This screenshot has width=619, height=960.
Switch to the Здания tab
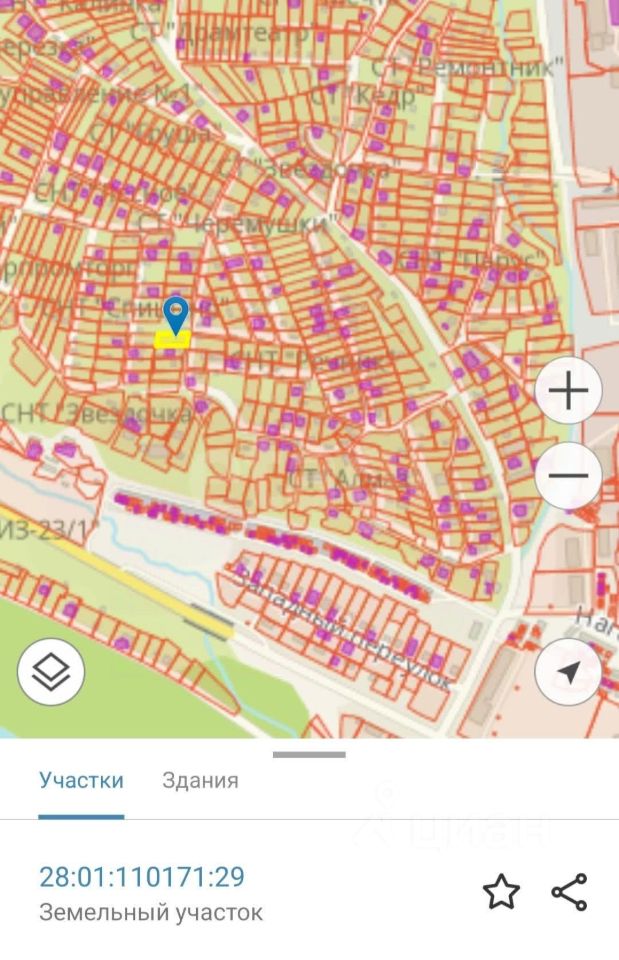tap(200, 781)
